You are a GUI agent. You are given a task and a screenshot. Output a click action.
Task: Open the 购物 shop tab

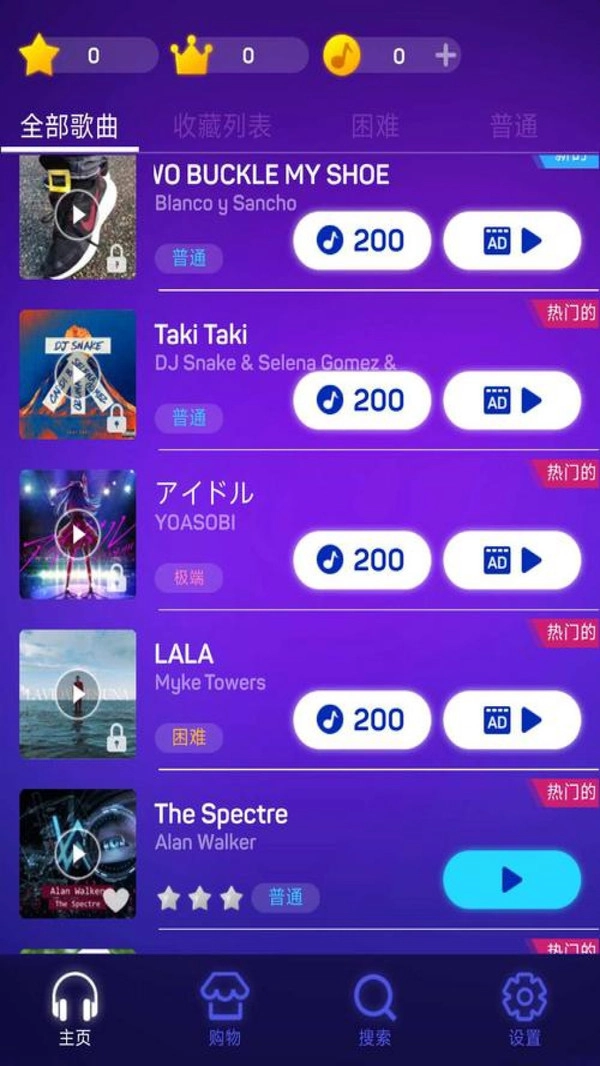(225, 1010)
